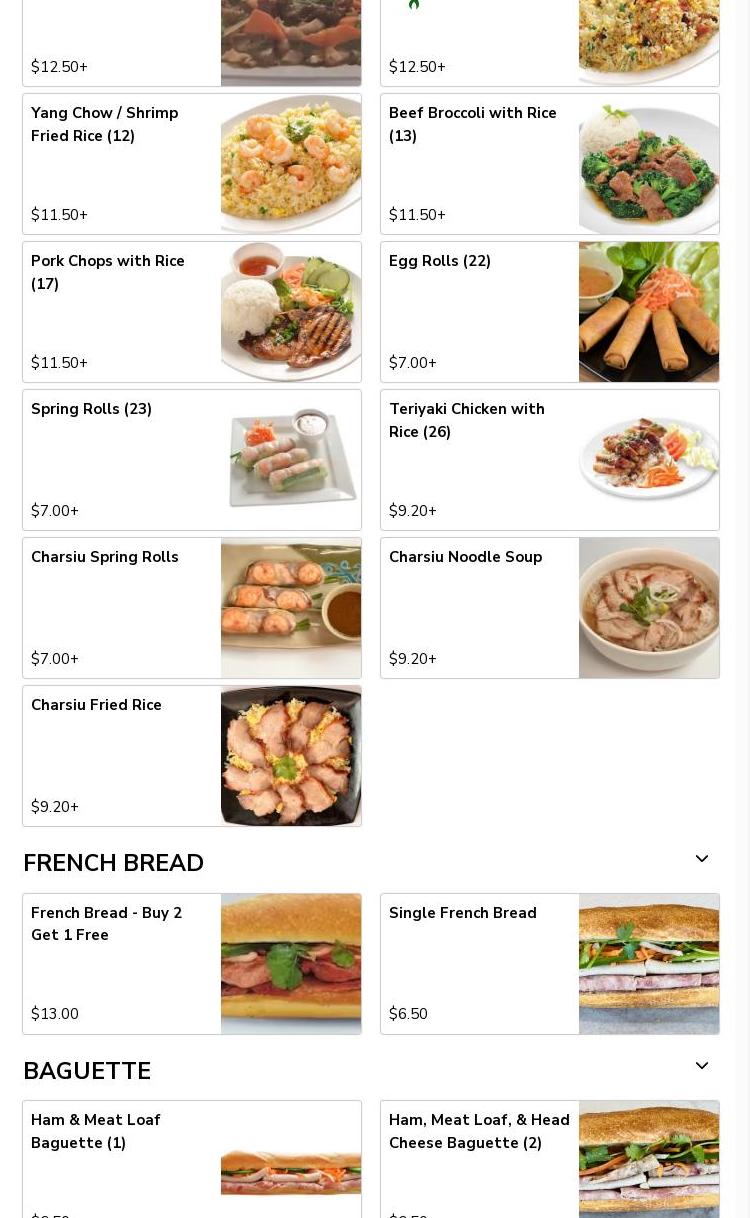750x1218 pixels.
Task: Open French Bread Buy 2 Get 1 Free
Action: (192, 964)
